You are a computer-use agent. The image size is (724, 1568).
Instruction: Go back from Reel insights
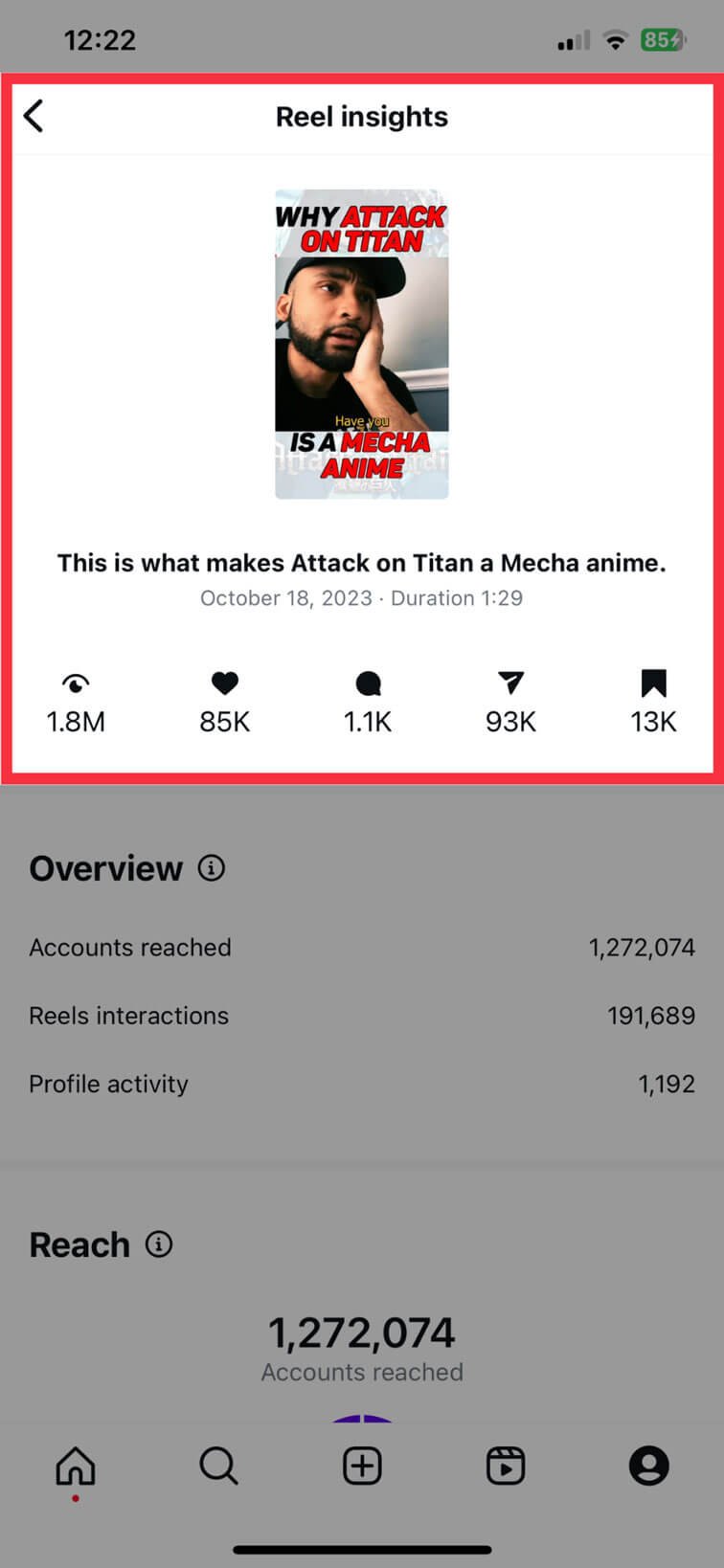point(34,117)
